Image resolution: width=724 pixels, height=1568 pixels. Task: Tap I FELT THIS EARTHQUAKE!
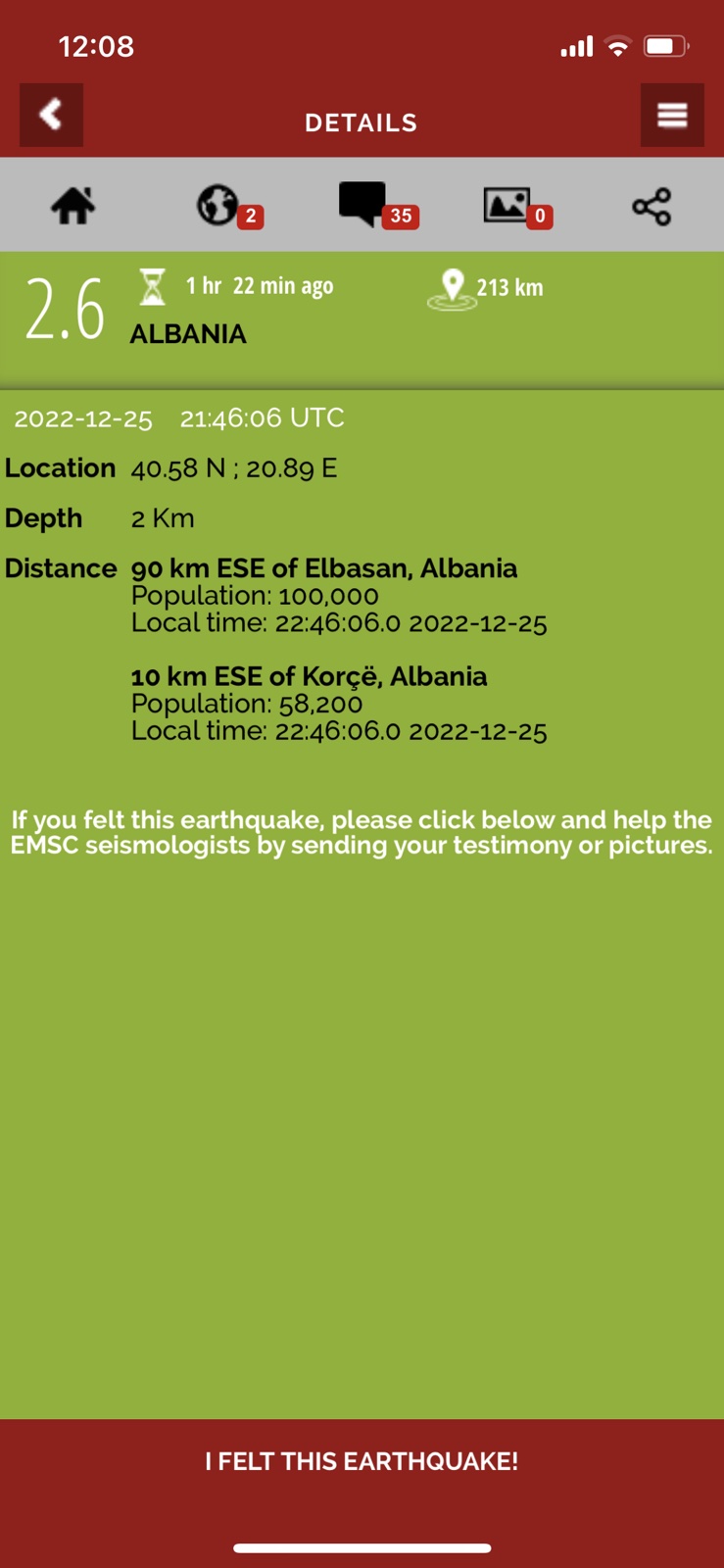tap(362, 1461)
